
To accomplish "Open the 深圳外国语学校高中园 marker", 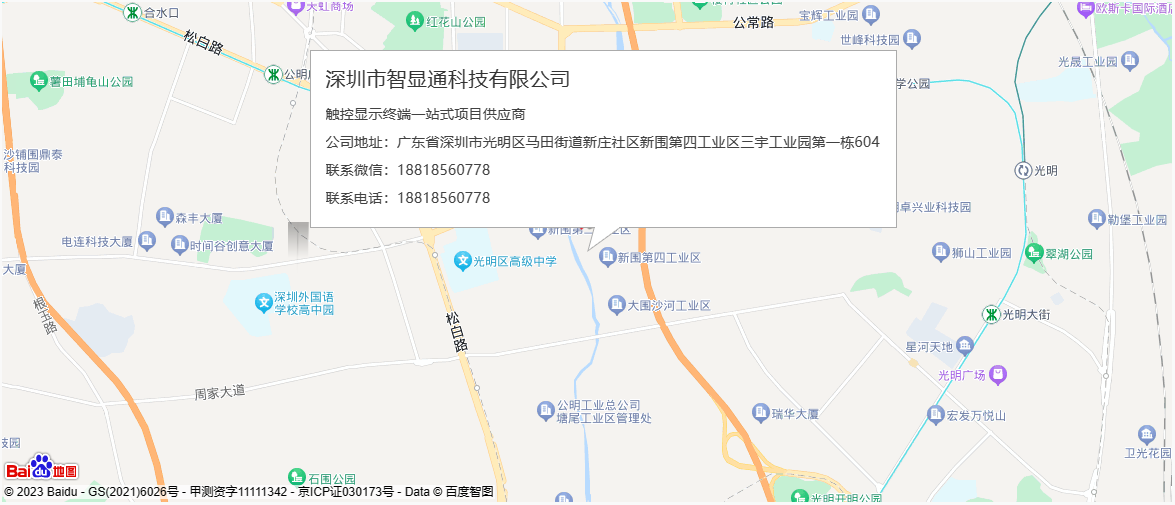I will point(264,303).
